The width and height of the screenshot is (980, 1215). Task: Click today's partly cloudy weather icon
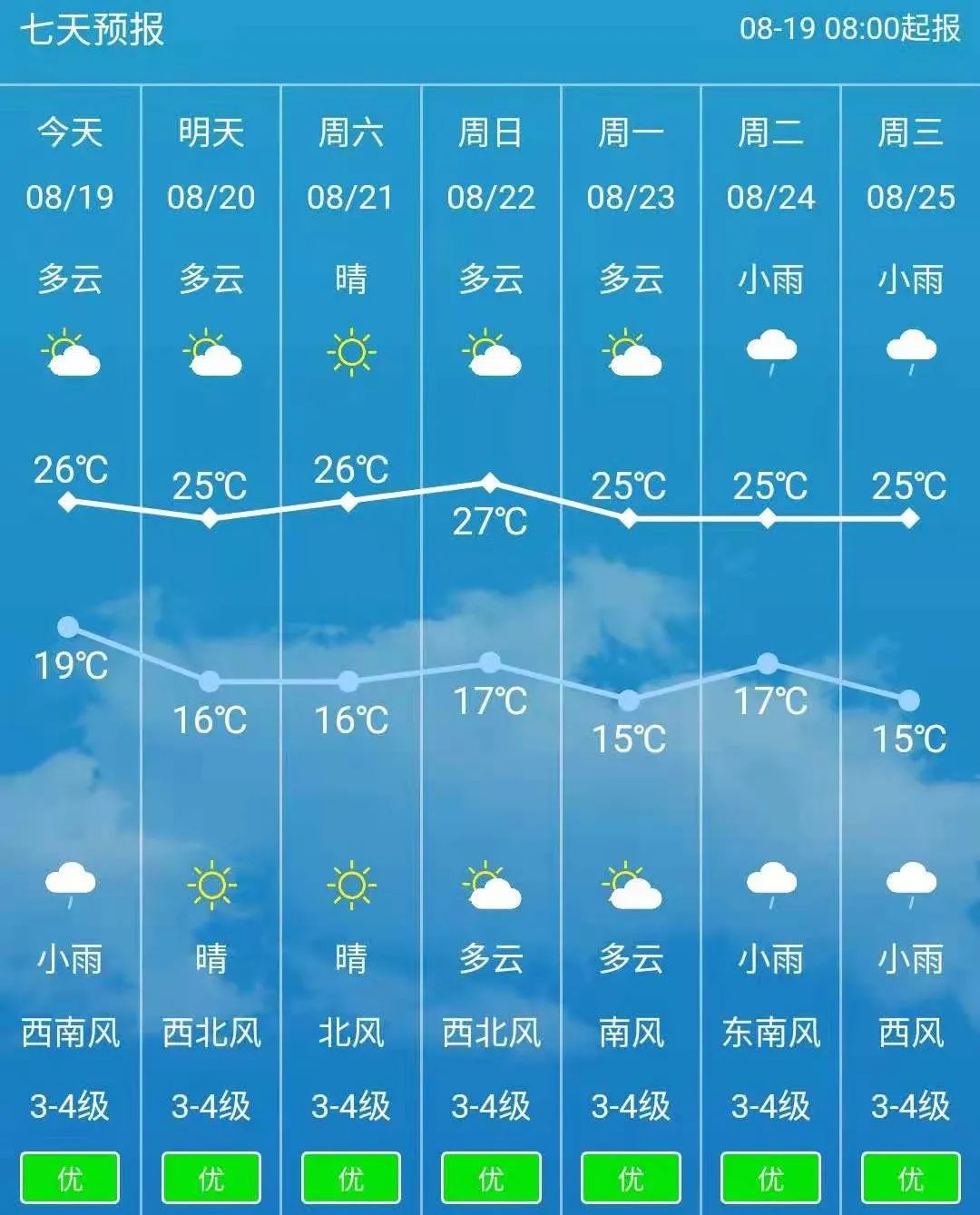point(70,354)
